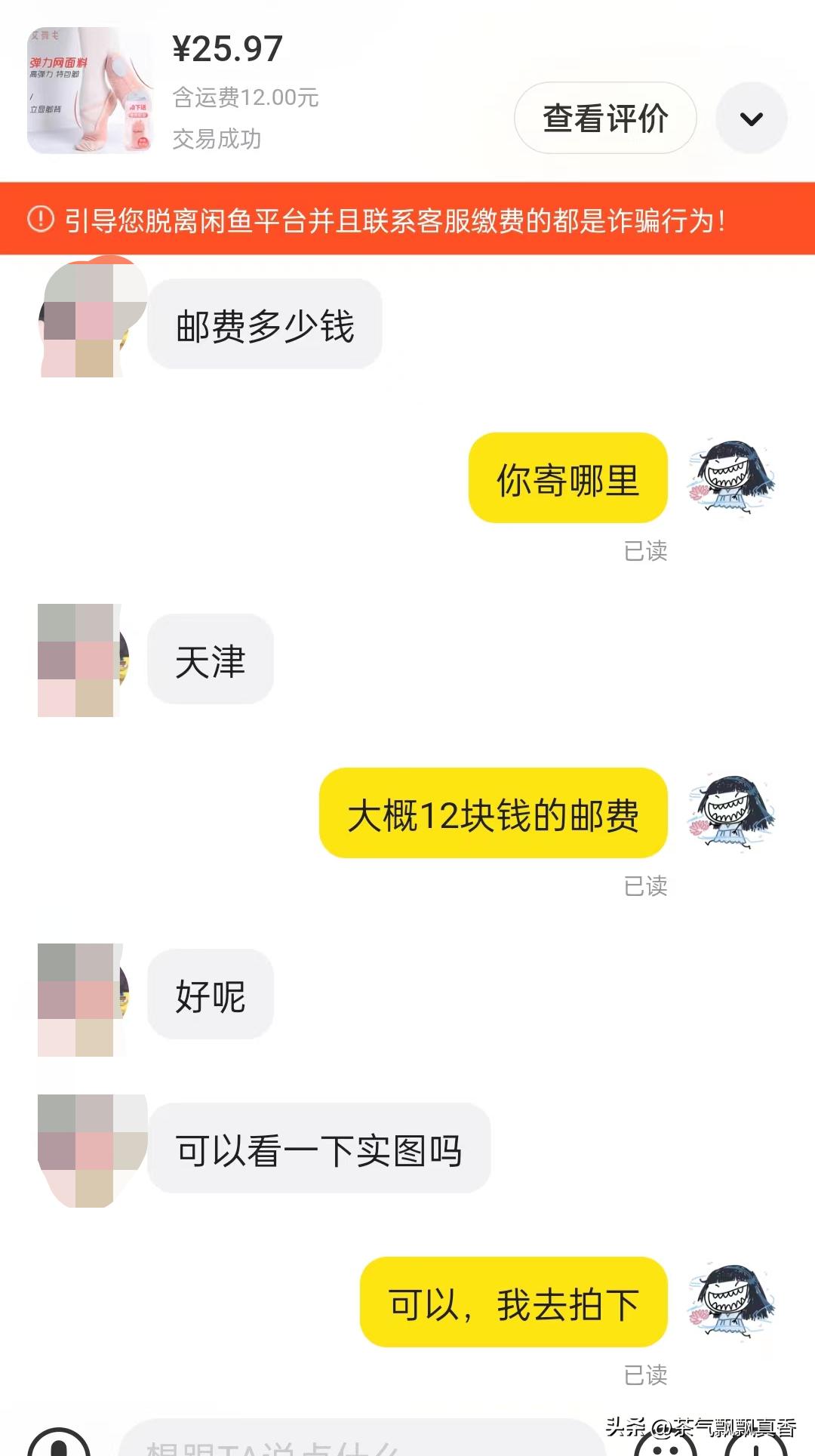Collapse the order card with the chevron
Viewport: 815px width, 1456px height.
coord(751,119)
